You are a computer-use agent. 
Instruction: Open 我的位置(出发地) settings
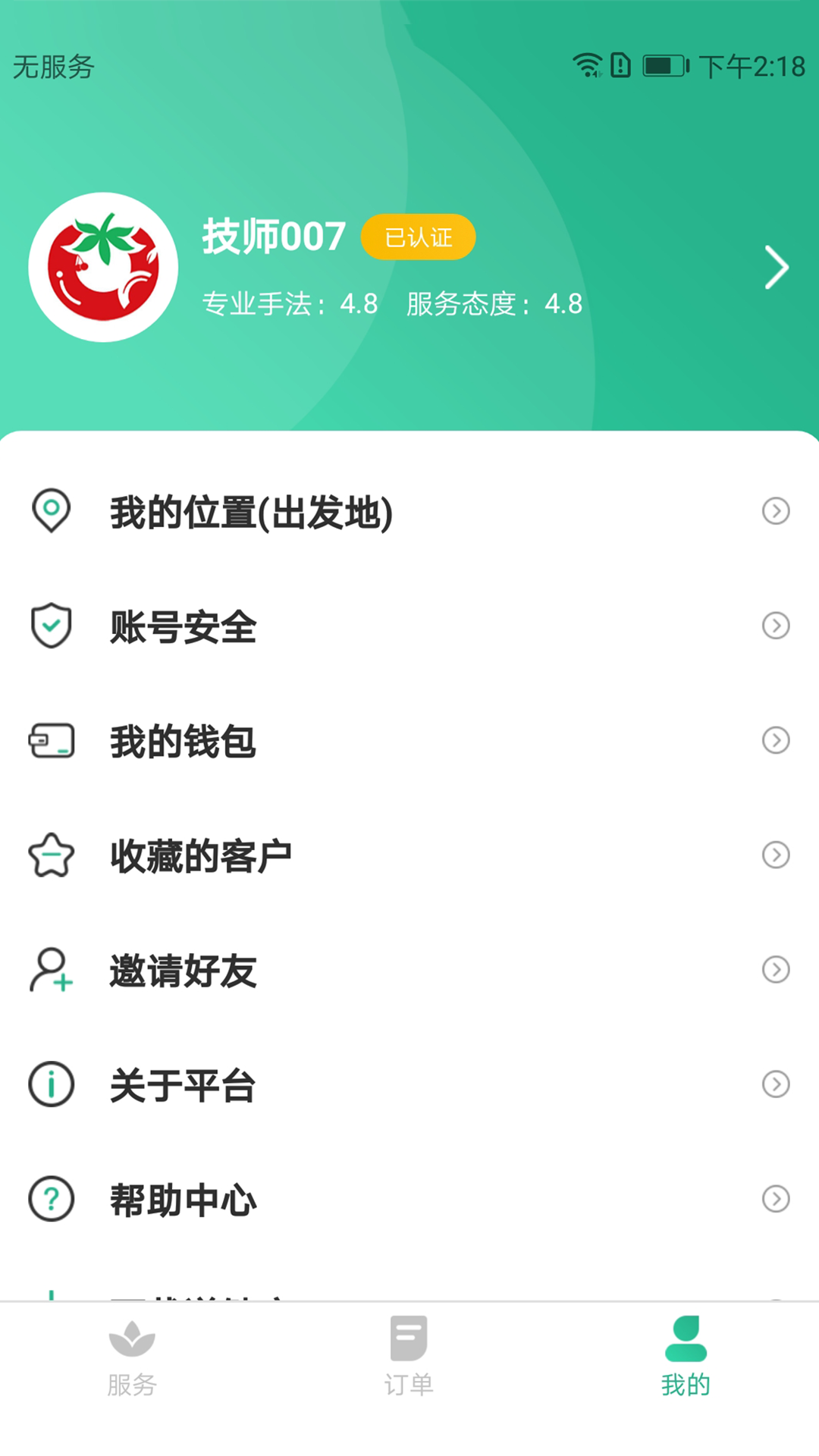tap(409, 511)
